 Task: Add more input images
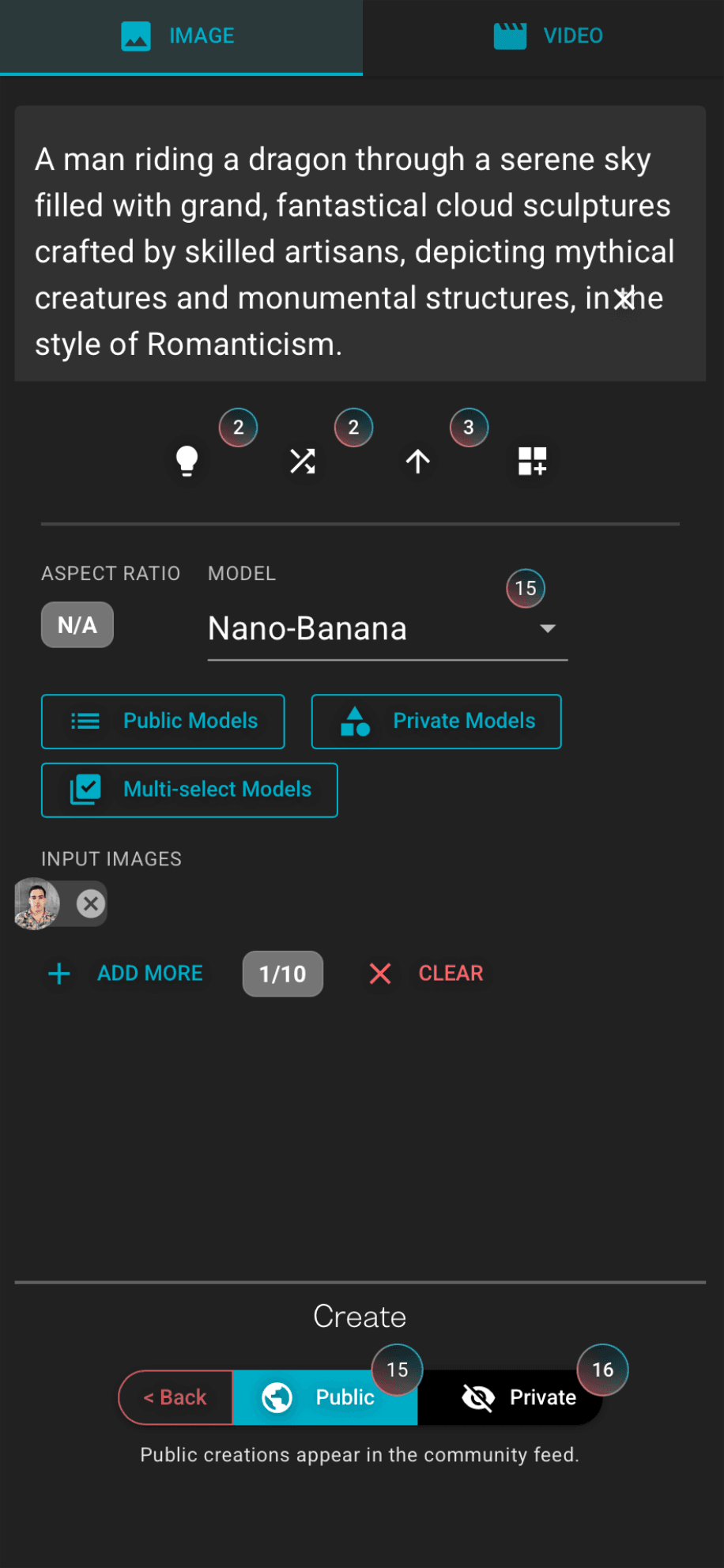pyautogui.click(x=126, y=974)
